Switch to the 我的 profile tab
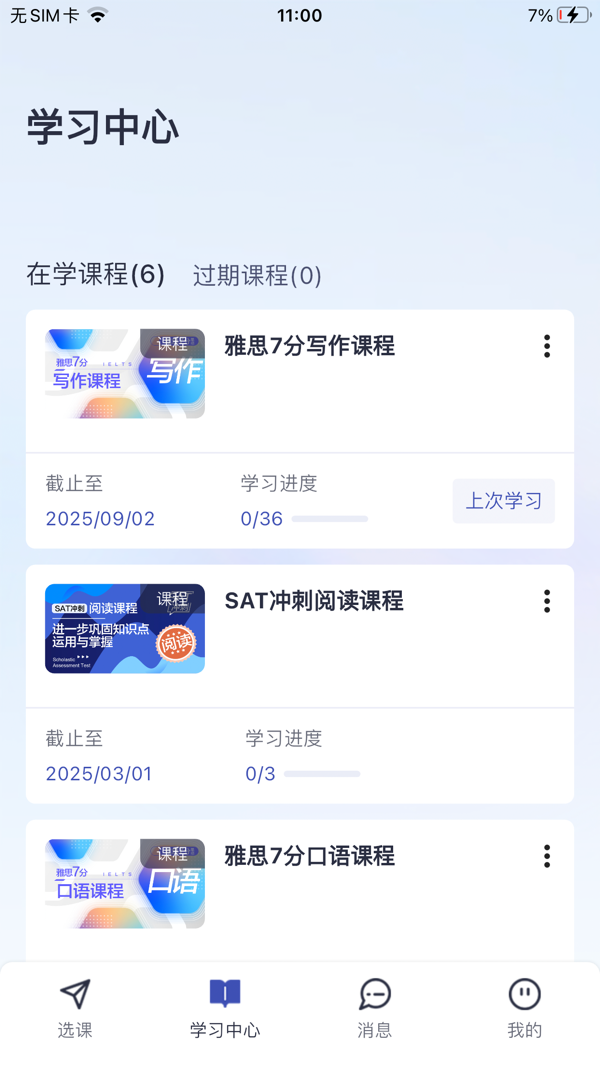This screenshot has height=1067, width=600. tap(524, 1008)
